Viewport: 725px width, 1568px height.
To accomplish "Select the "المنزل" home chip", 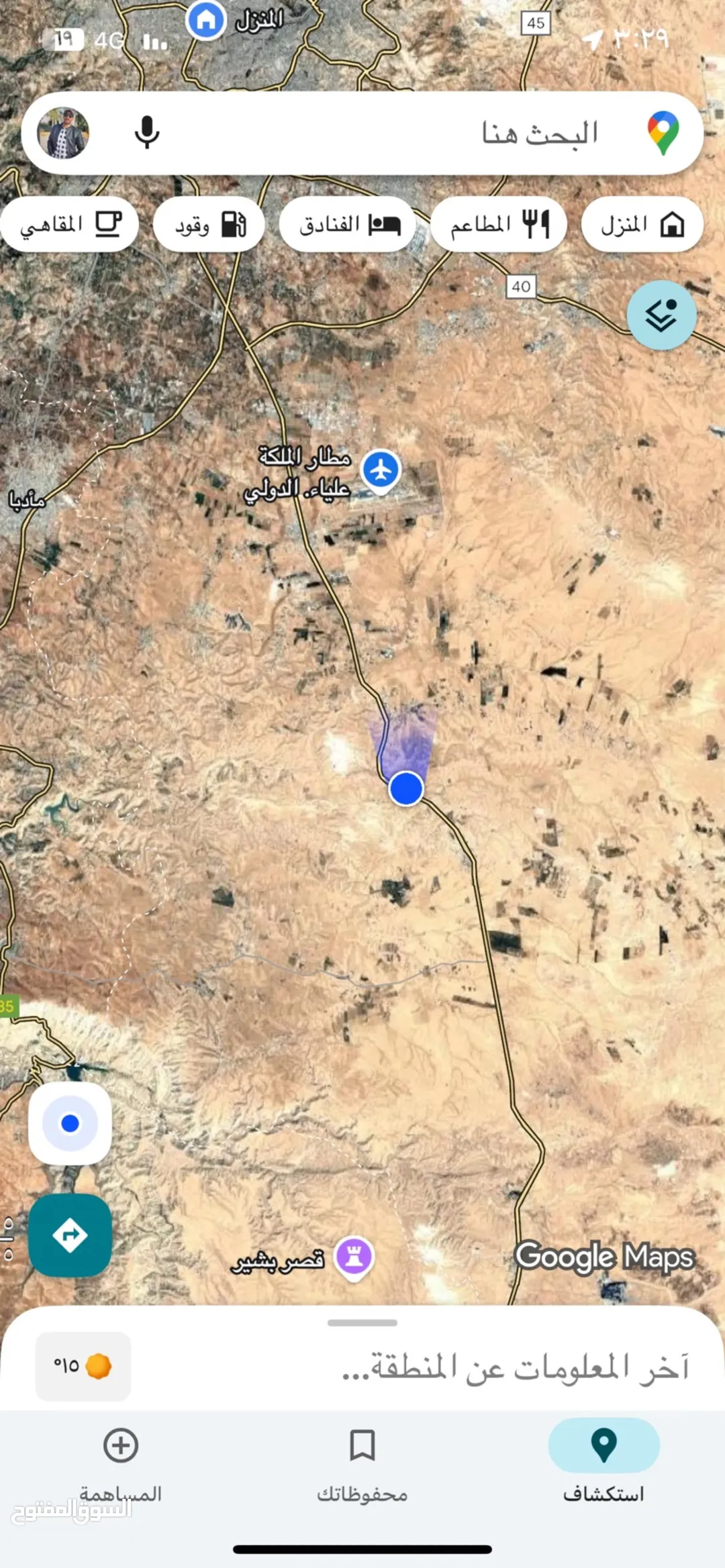I will (x=642, y=224).
